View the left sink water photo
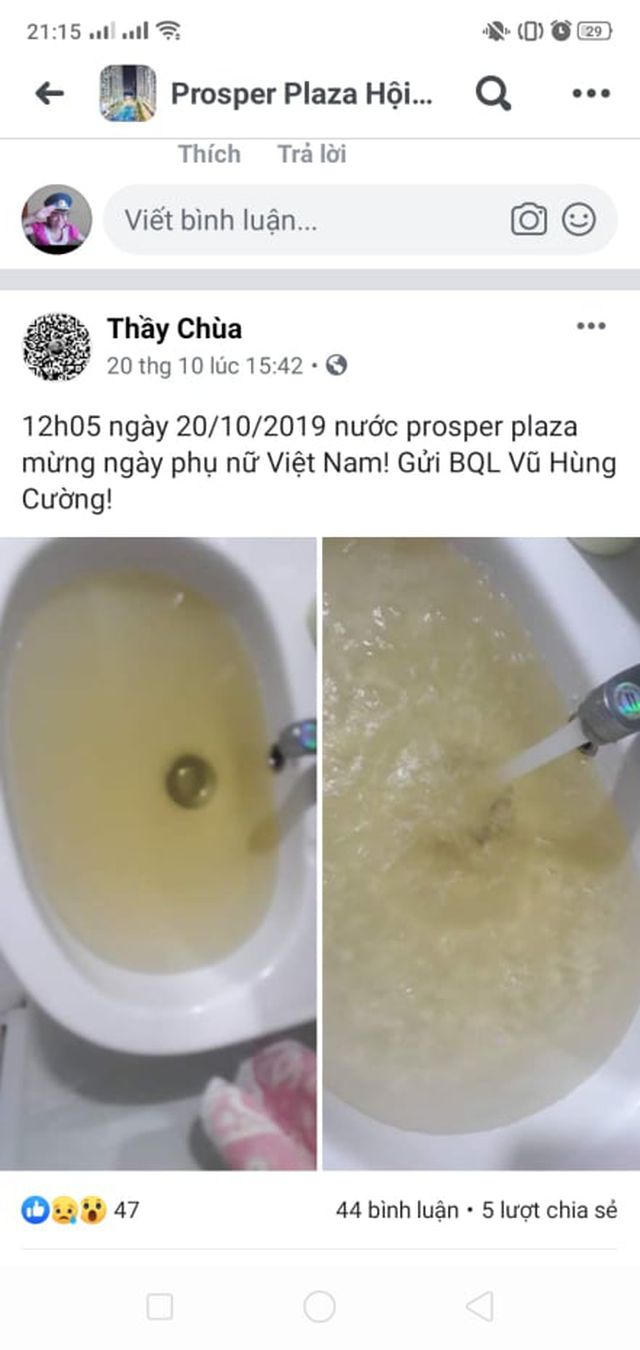The image size is (640, 1350). 158,853
